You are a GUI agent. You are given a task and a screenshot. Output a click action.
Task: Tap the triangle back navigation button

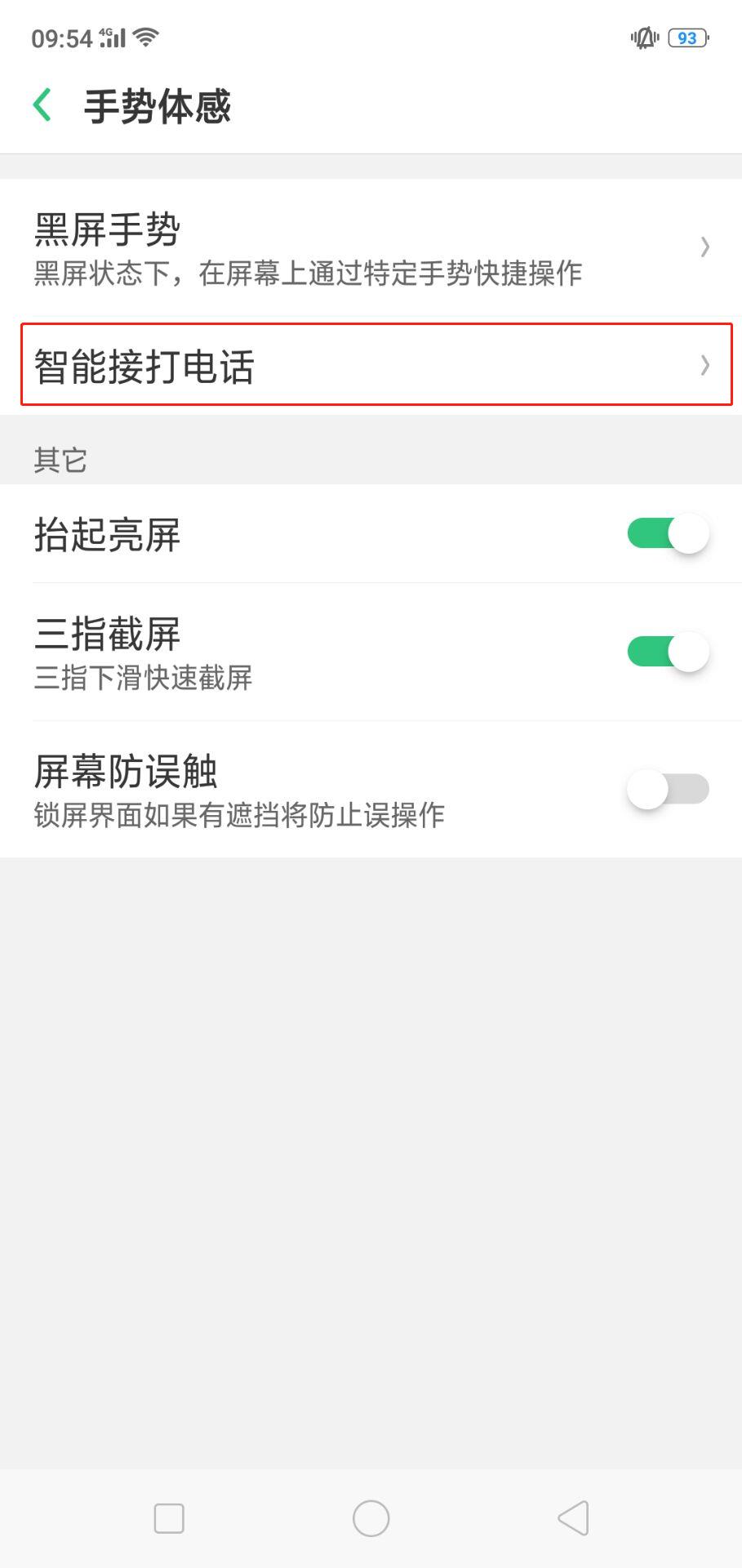coord(572,1517)
